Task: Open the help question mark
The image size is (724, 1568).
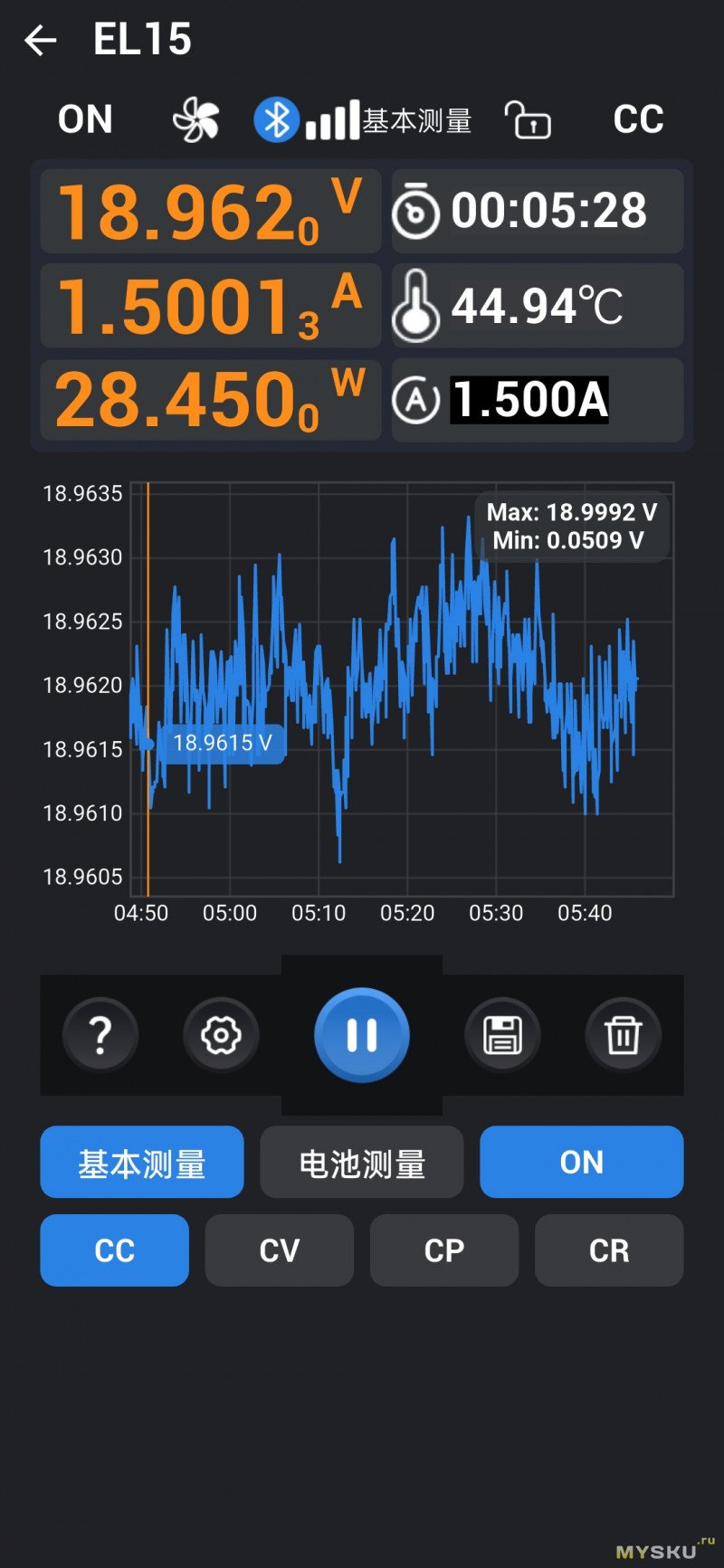Action: tap(100, 1034)
